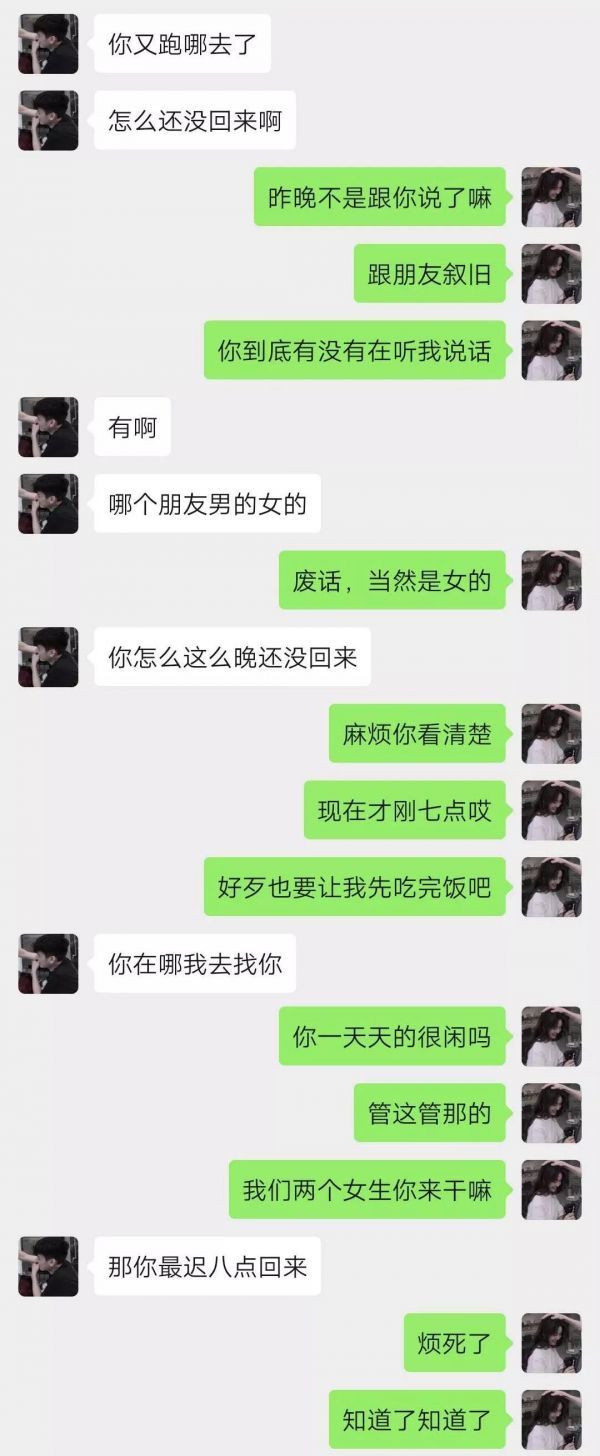
Task: Open avatar beside 管这管那的 message
Action: pos(551,1113)
